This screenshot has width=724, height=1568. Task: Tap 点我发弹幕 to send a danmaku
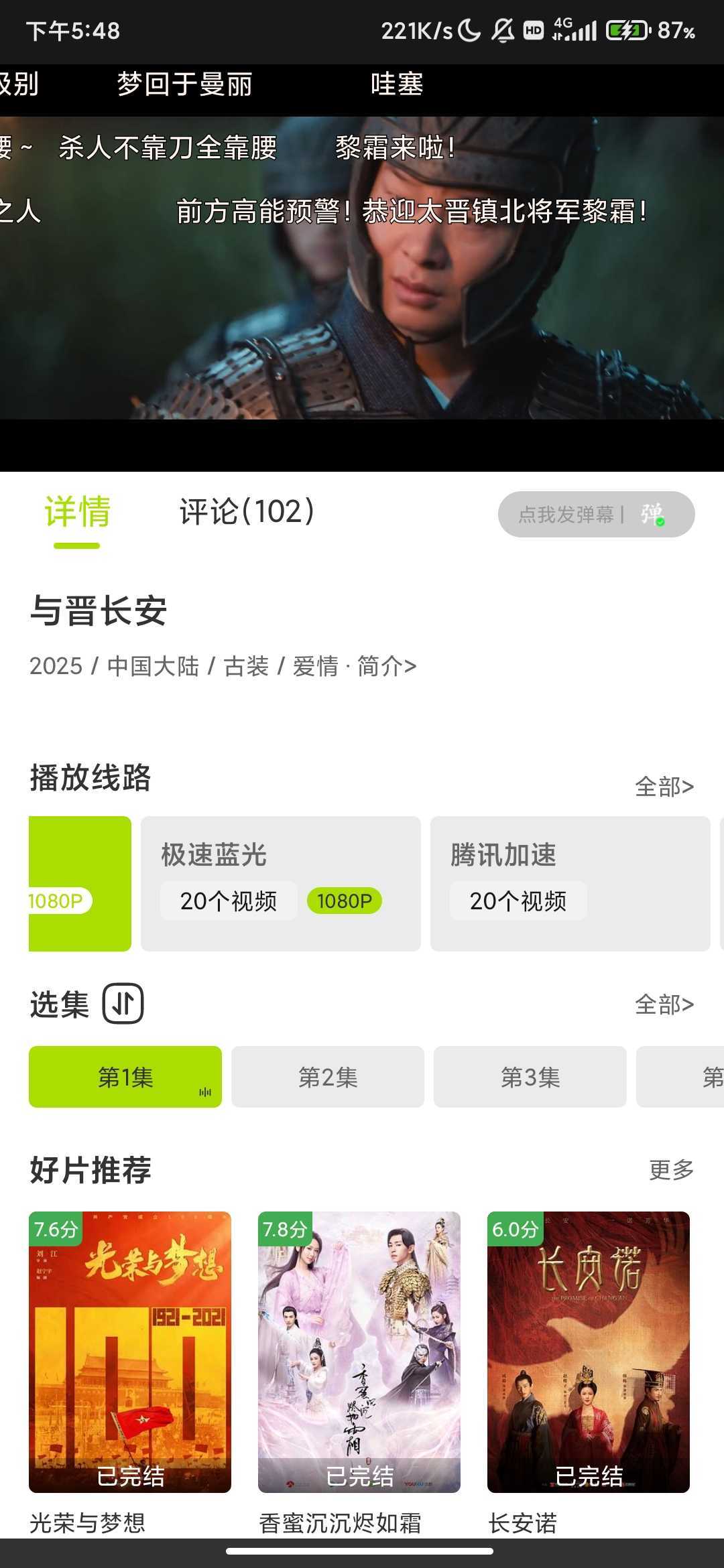click(x=566, y=515)
